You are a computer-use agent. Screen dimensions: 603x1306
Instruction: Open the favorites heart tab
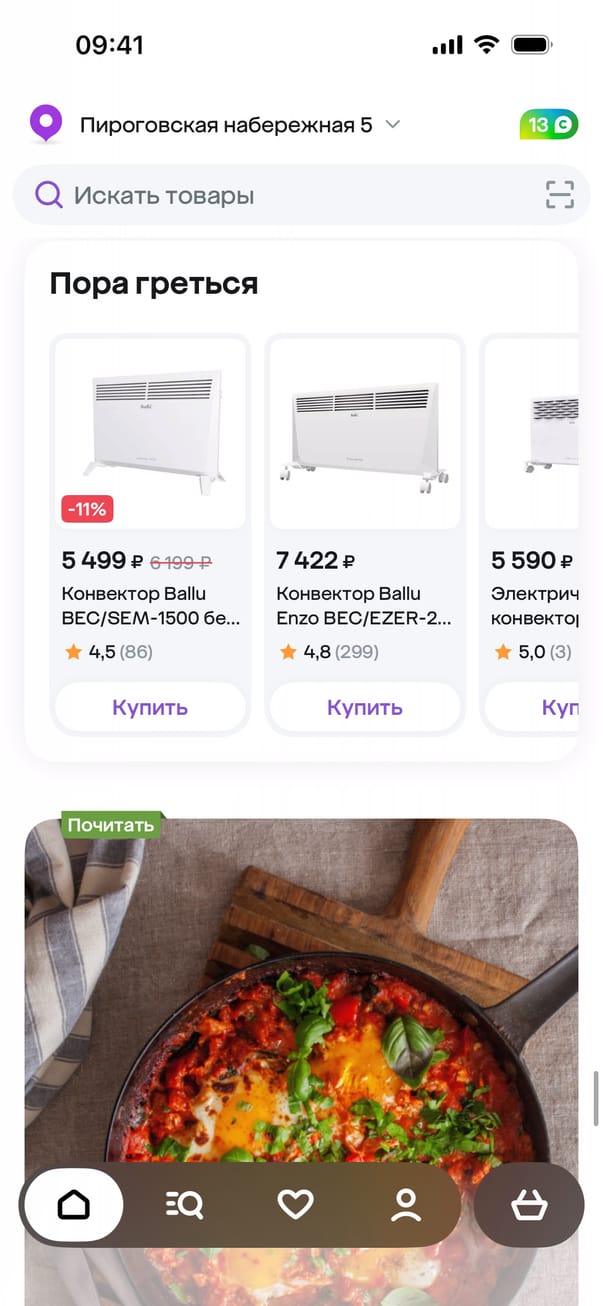pos(295,1205)
